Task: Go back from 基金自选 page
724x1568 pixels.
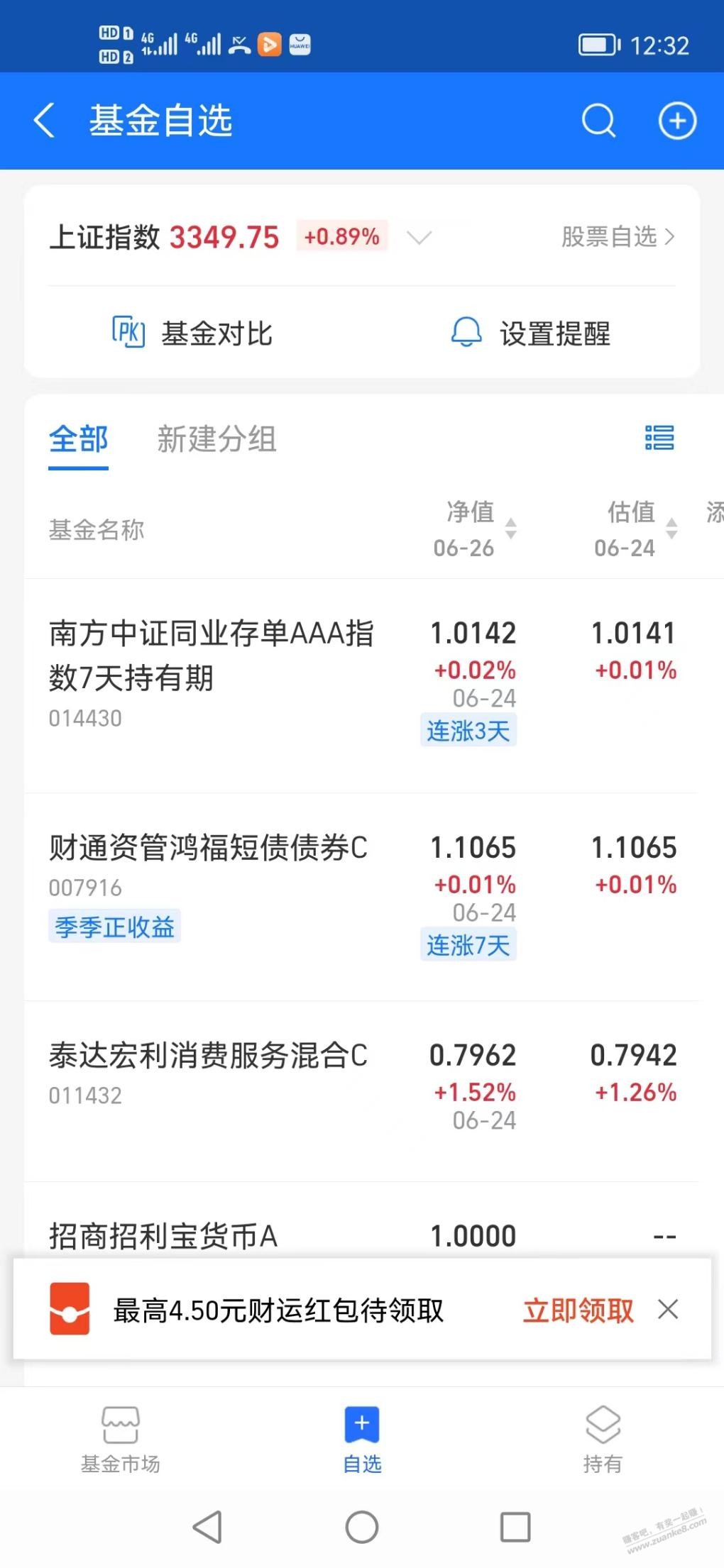Action: pyautogui.click(x=44, y=120)
